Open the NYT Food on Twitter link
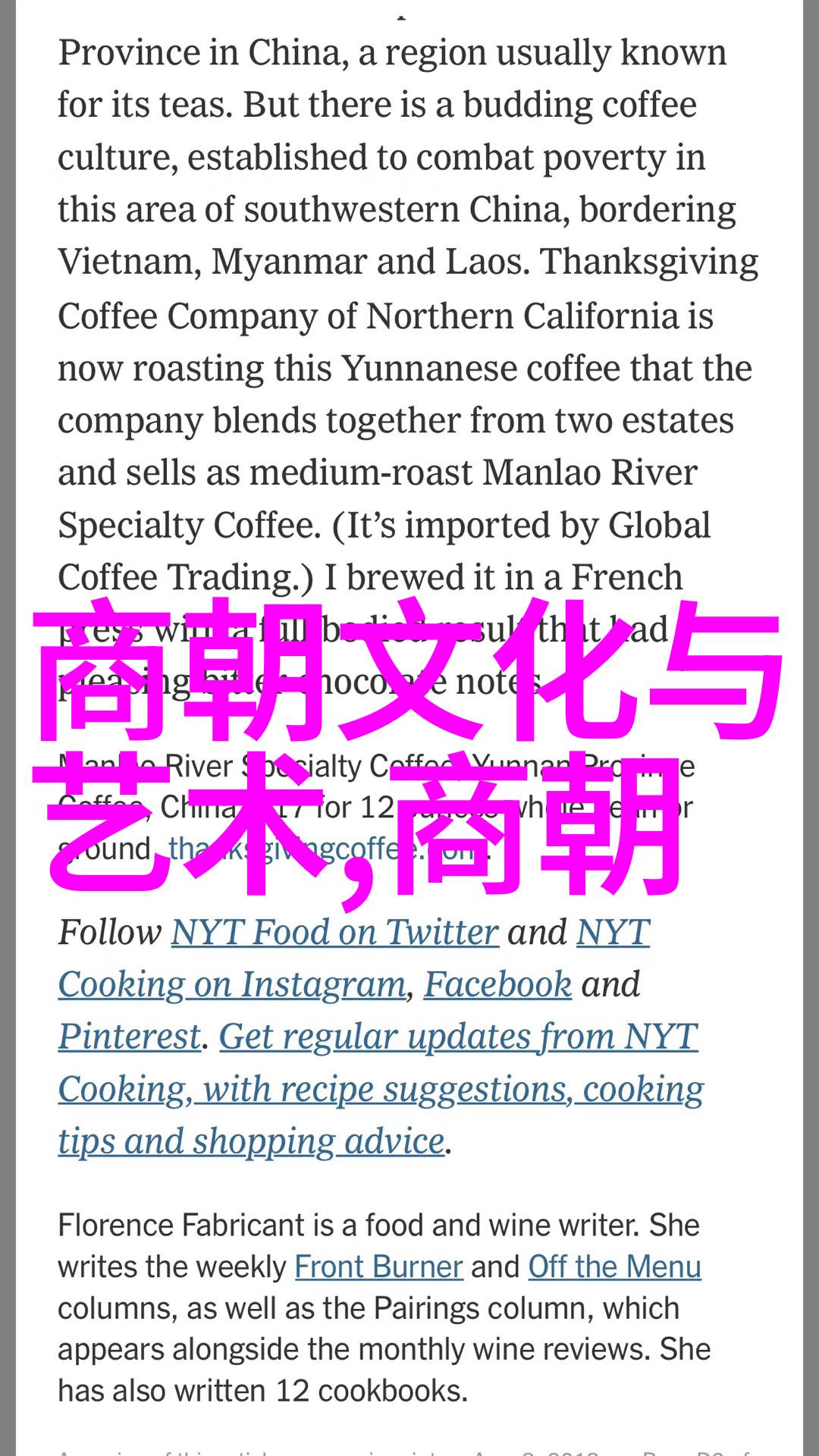The width and height of the screenshot is (819, 1456). 334,932
